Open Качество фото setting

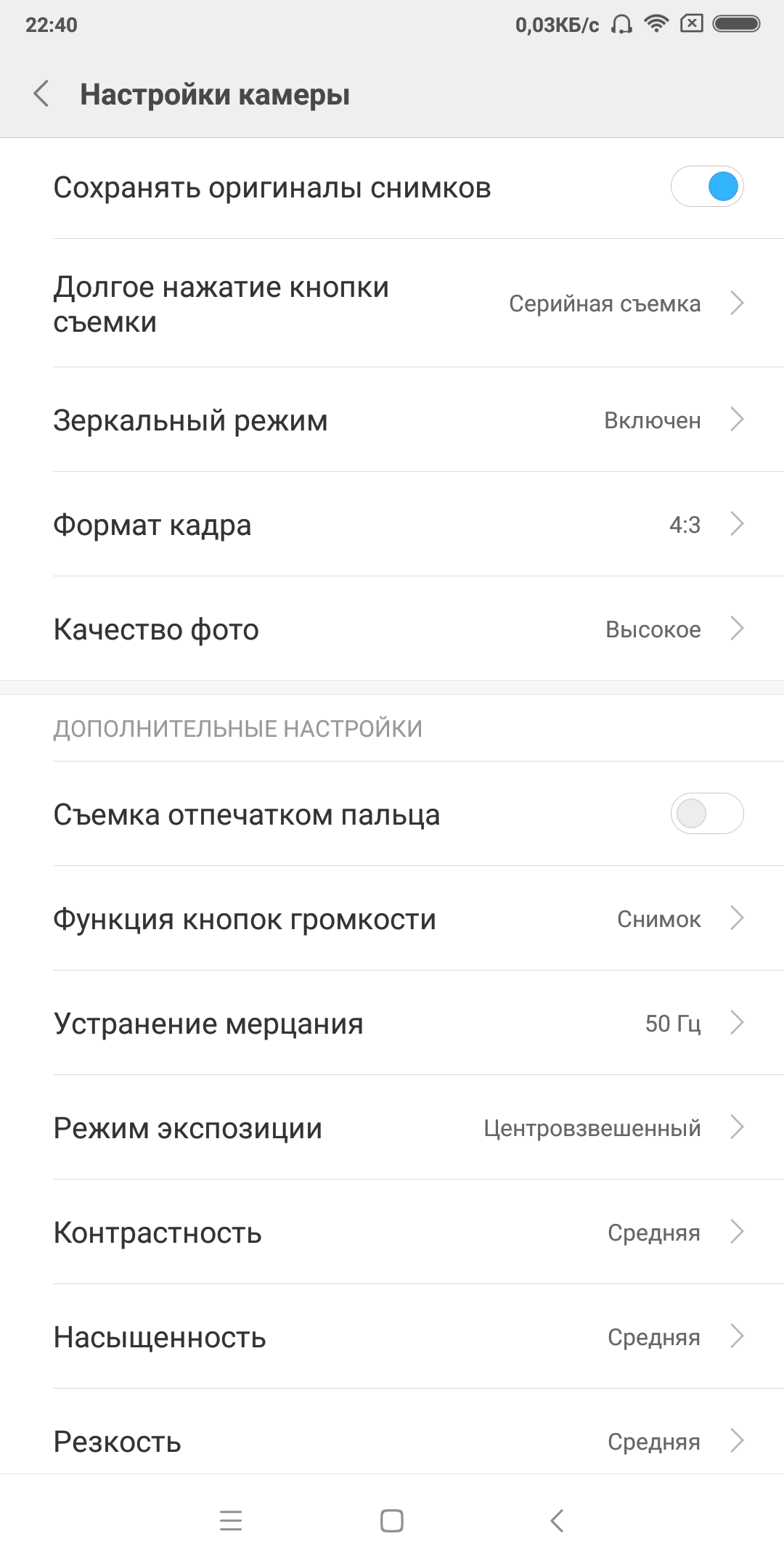pos(392,629)
